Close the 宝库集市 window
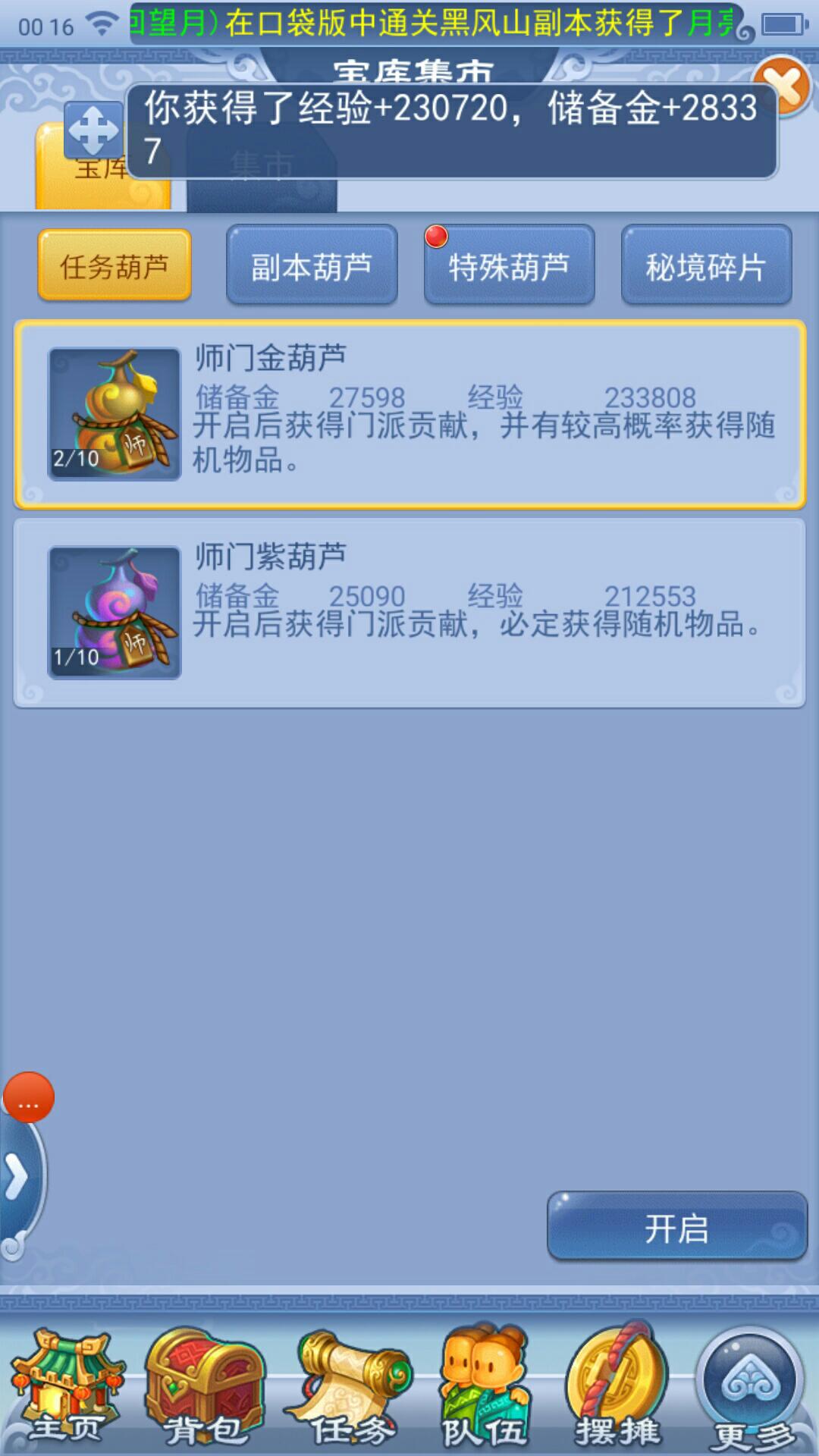The width and height of the screenshot is (819, 1456). coord(783,85)
